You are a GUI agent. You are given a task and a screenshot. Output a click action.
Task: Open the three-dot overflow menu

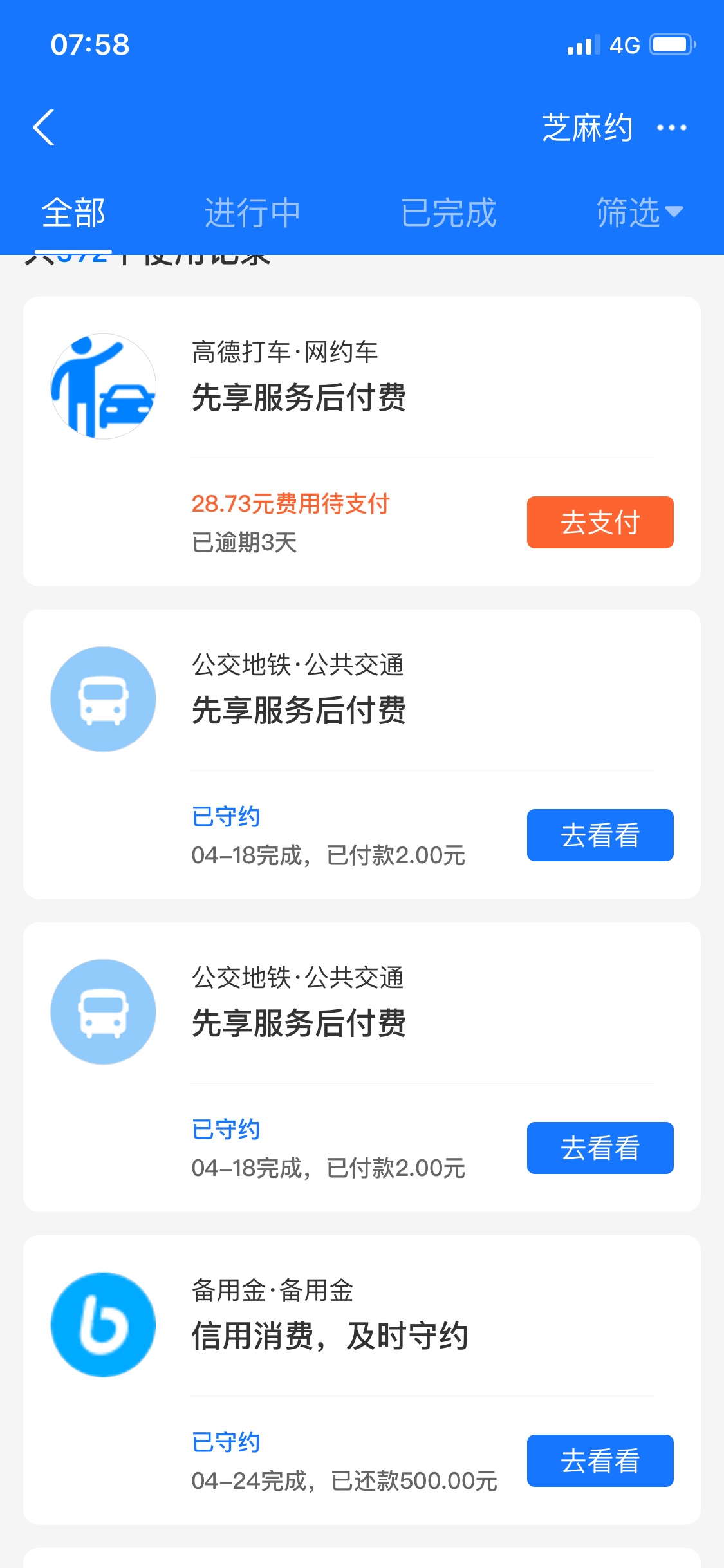(x=671, y=127)
